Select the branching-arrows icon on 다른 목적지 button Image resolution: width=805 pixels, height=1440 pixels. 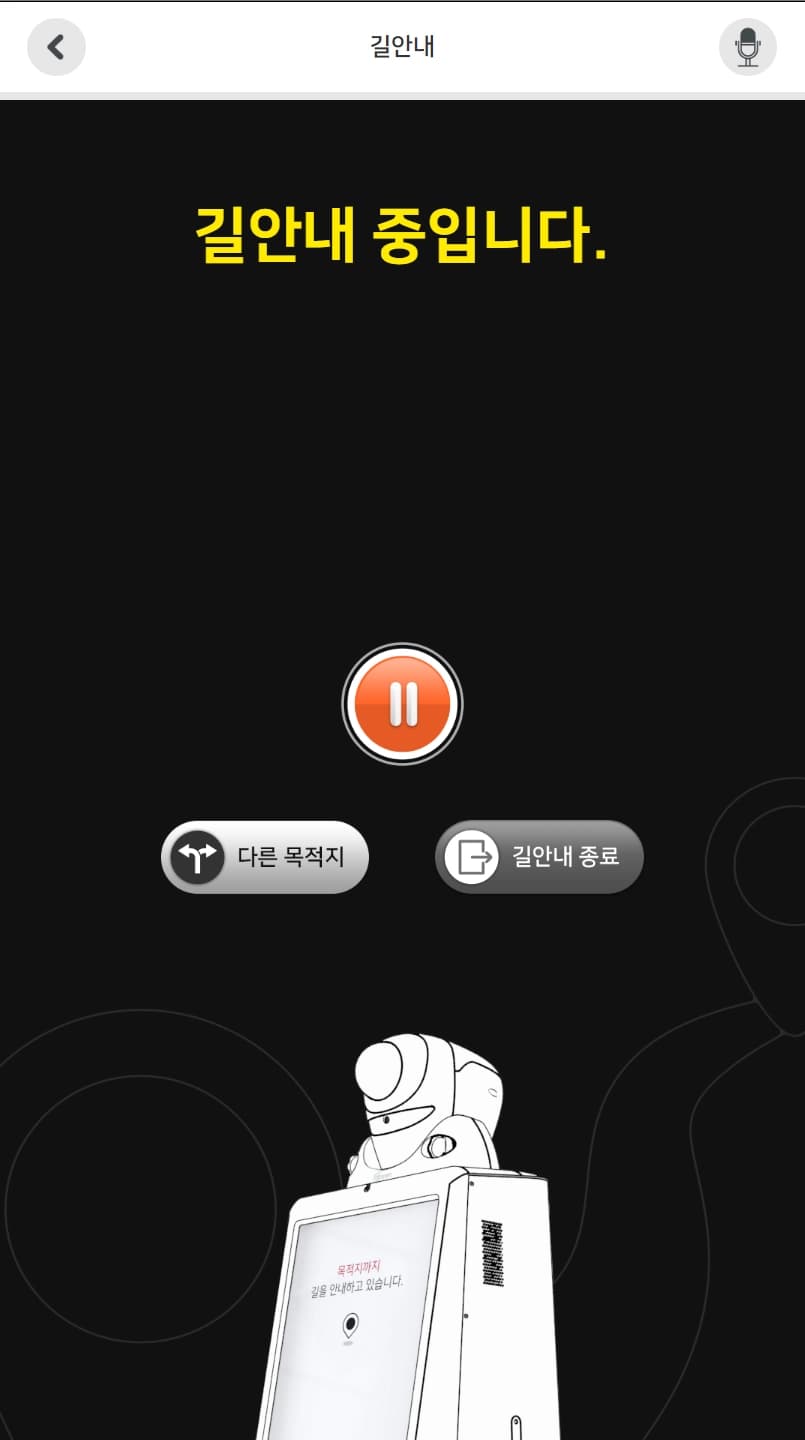pos(196,857)
